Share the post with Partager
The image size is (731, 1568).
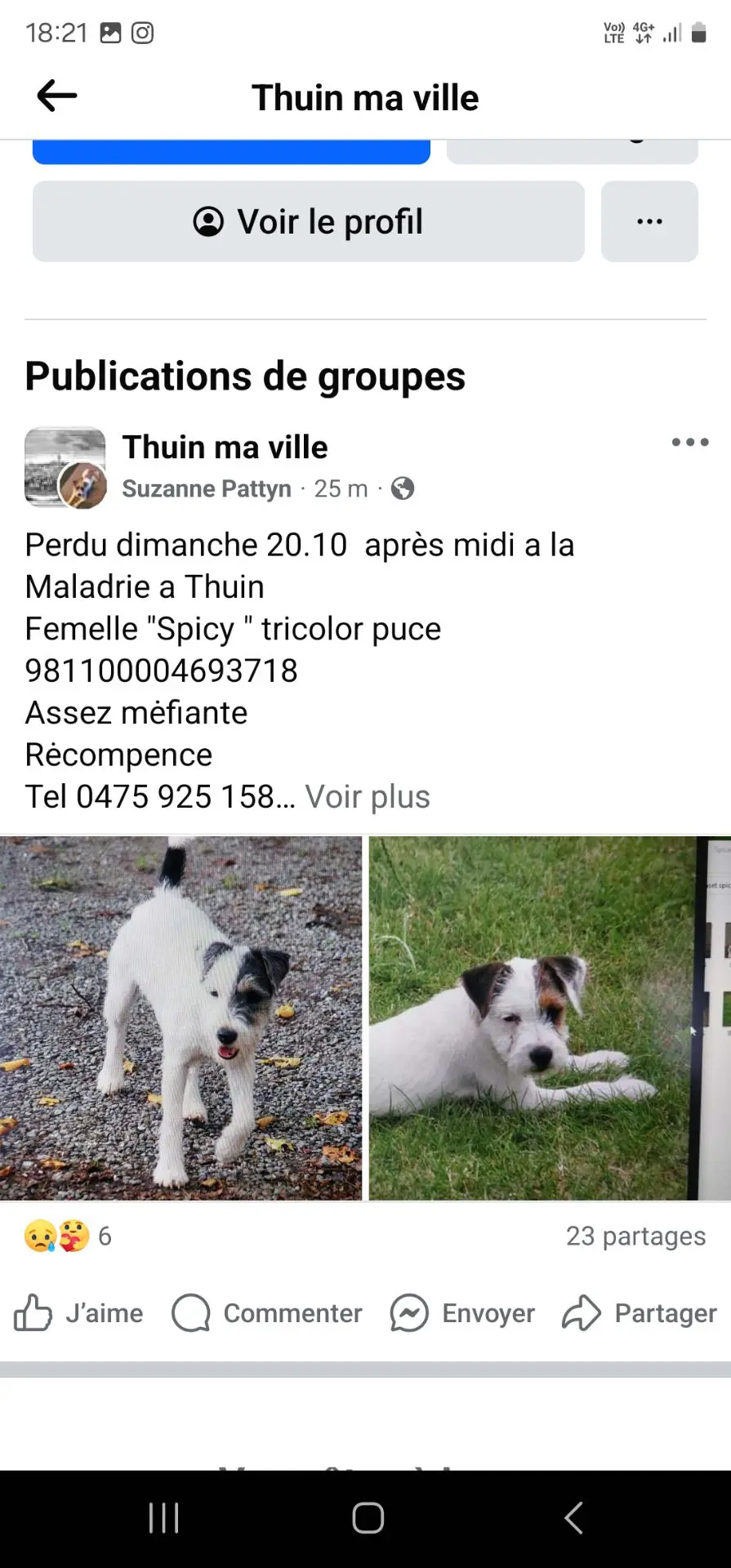point(640,1313)
